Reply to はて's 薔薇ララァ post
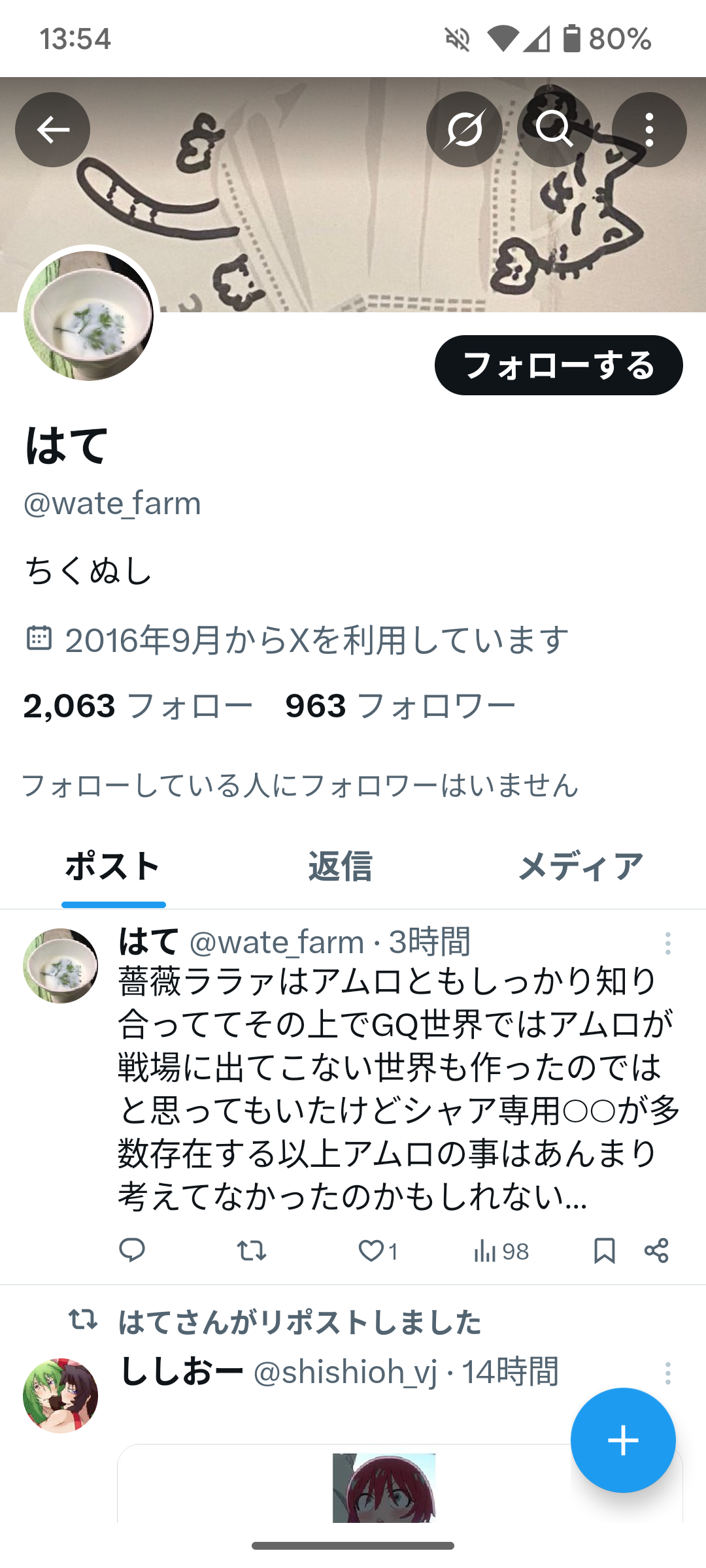 click(x=132, y=1250)
